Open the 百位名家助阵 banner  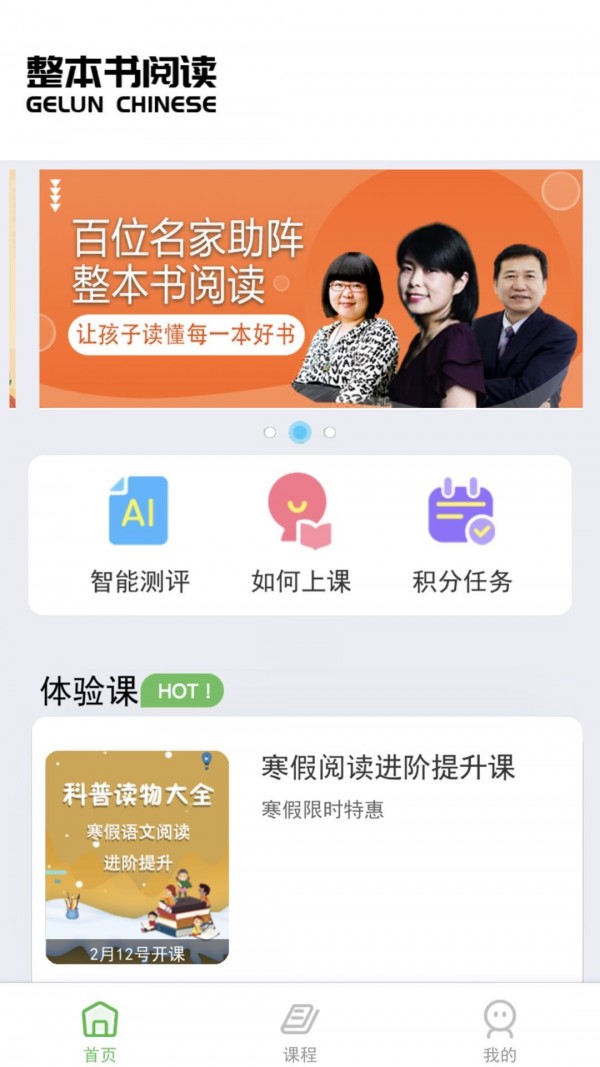point(310,288)
